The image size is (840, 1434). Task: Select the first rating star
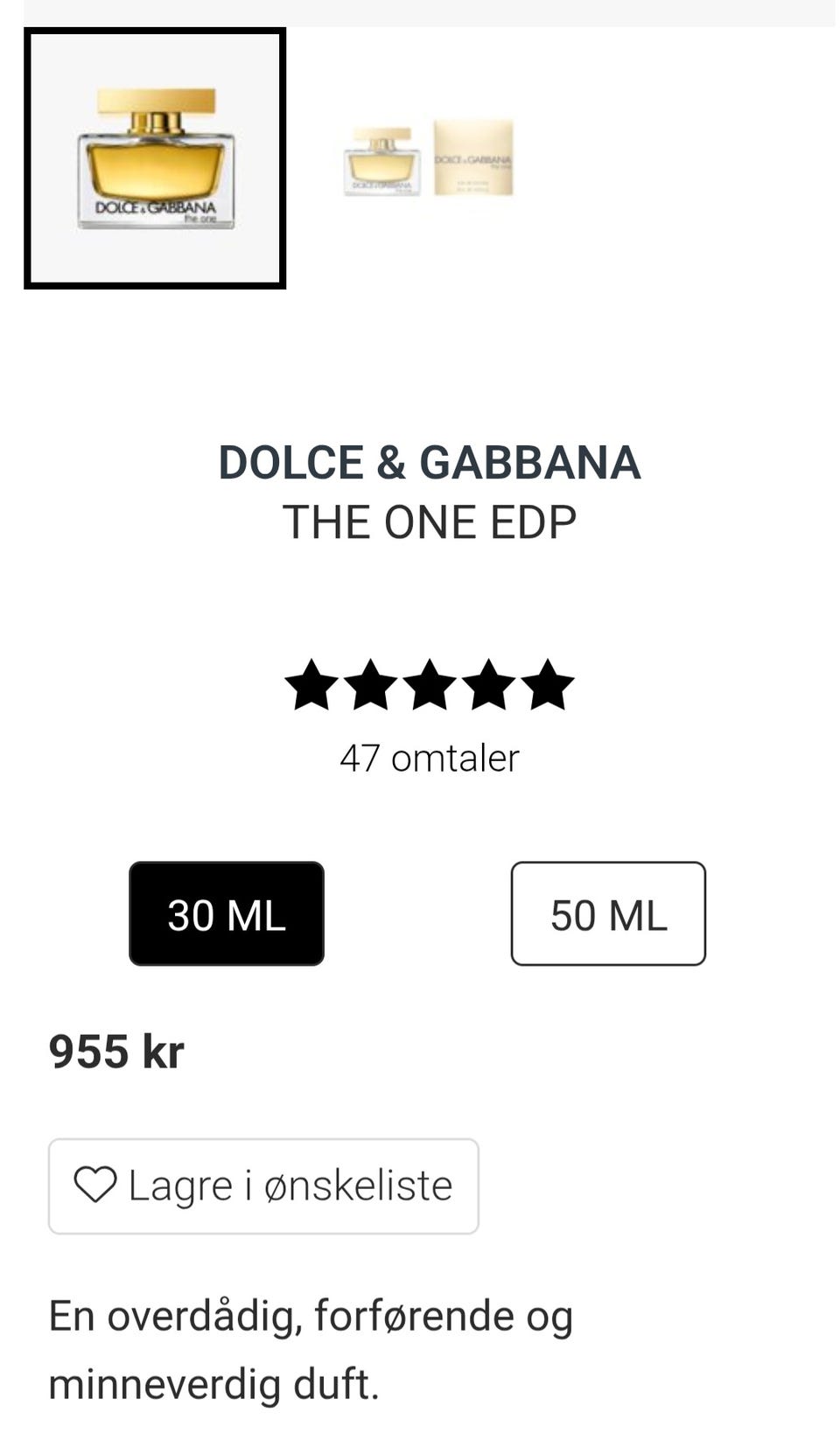[x=313, y=687]
